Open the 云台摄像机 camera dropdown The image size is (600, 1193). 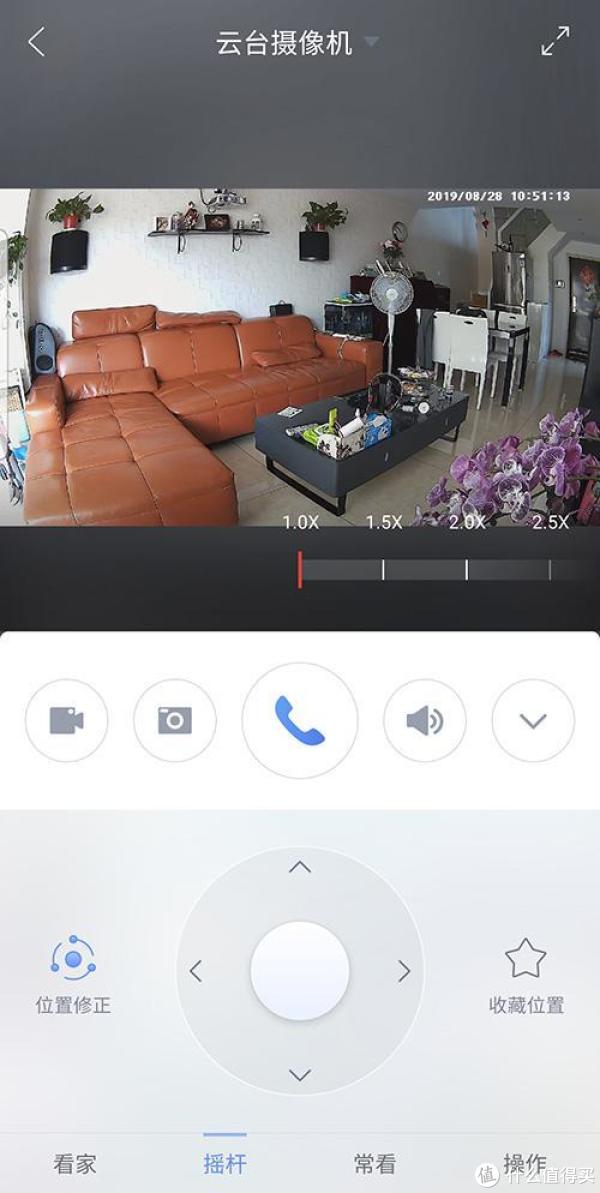coord(371,42)
